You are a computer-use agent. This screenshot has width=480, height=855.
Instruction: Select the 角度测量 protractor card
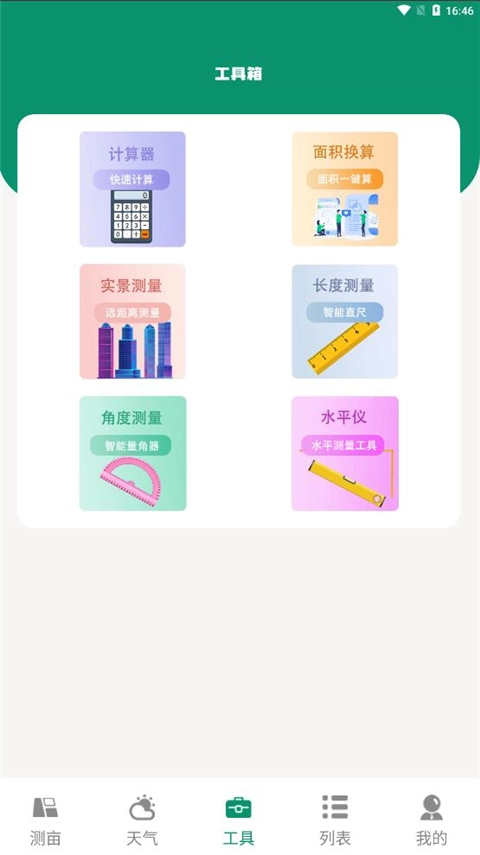(133, 454)
